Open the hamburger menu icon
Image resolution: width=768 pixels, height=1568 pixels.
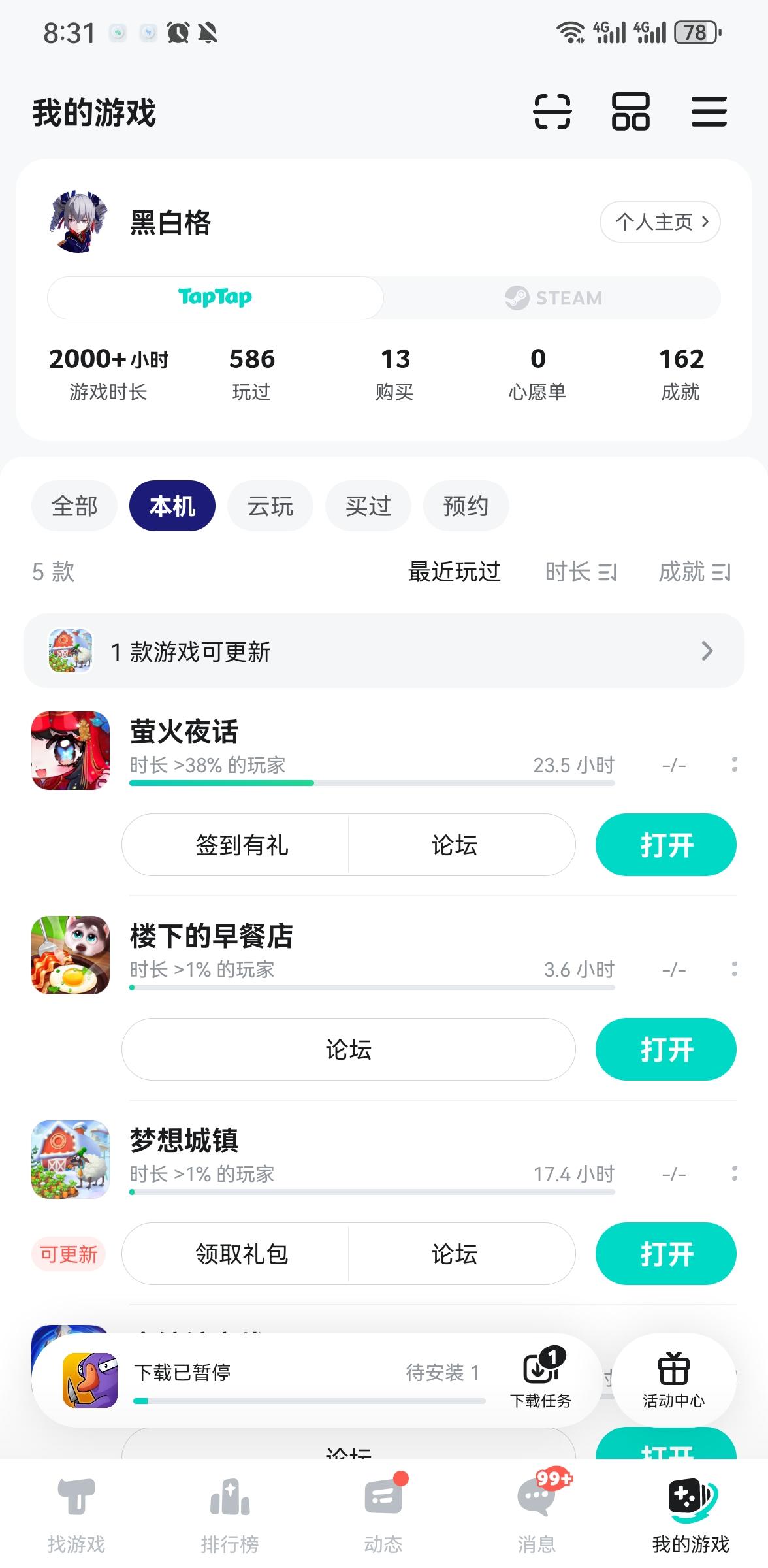(709, 112)
